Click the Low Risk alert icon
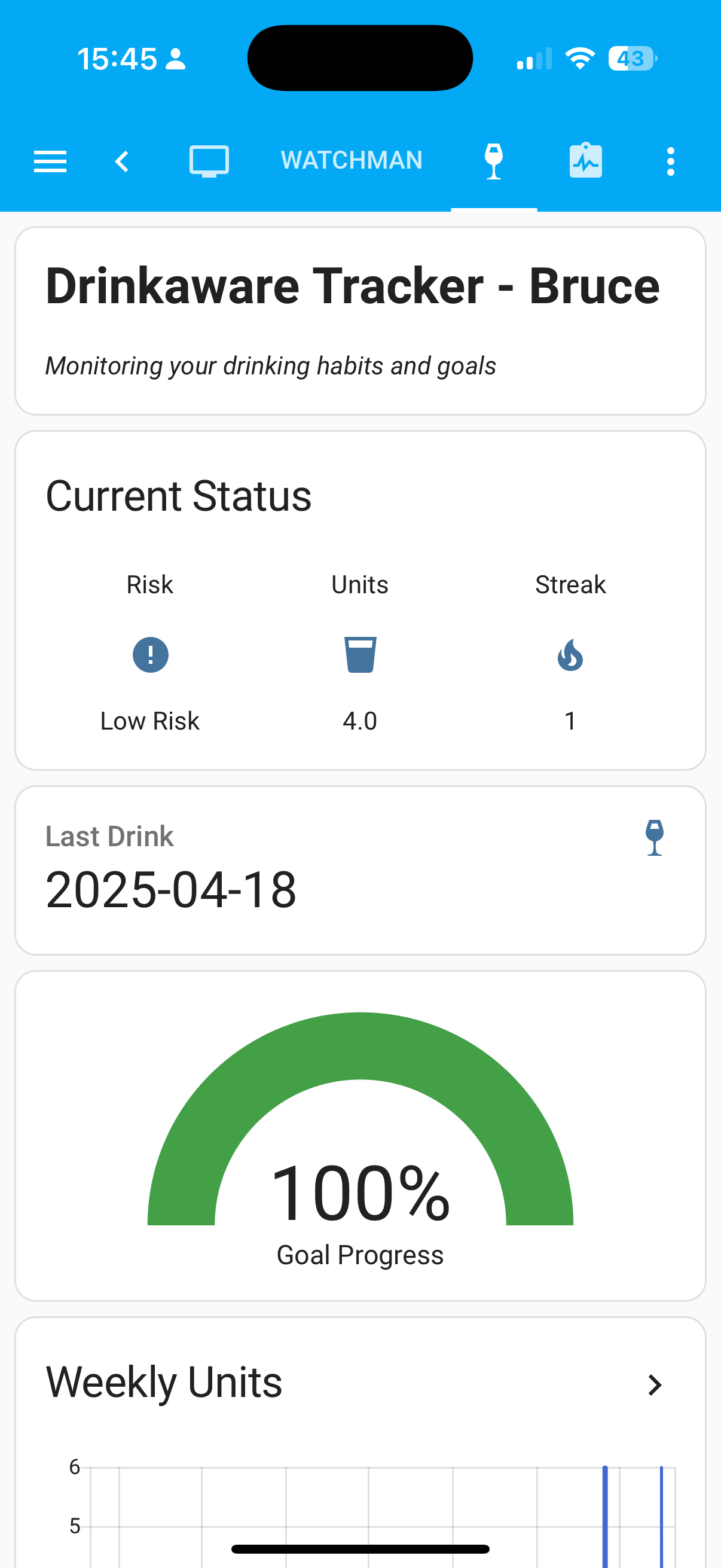This screenshot has height=1568, width=721. point(150,654)
